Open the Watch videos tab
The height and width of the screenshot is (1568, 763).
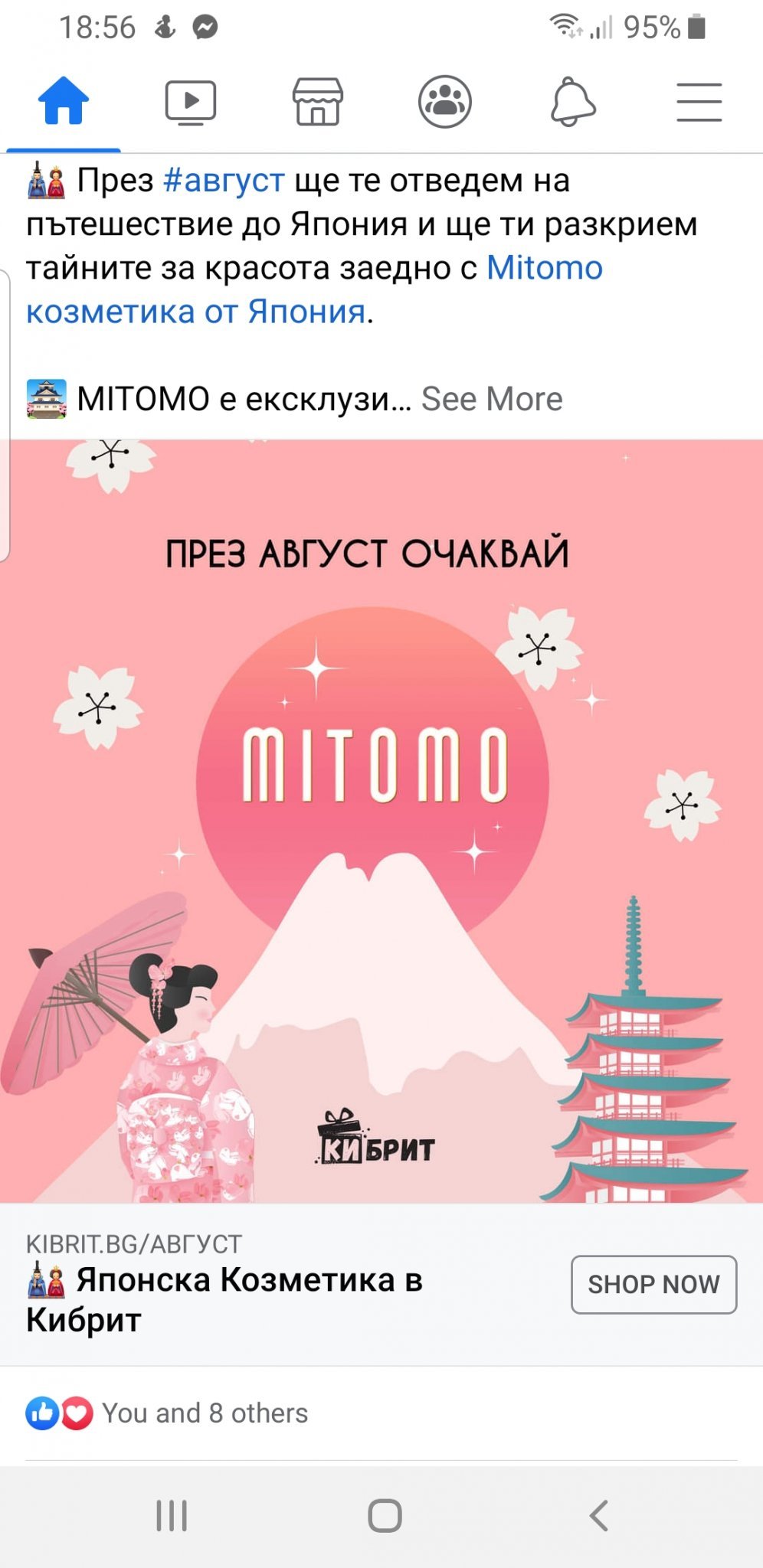point(191,102)
